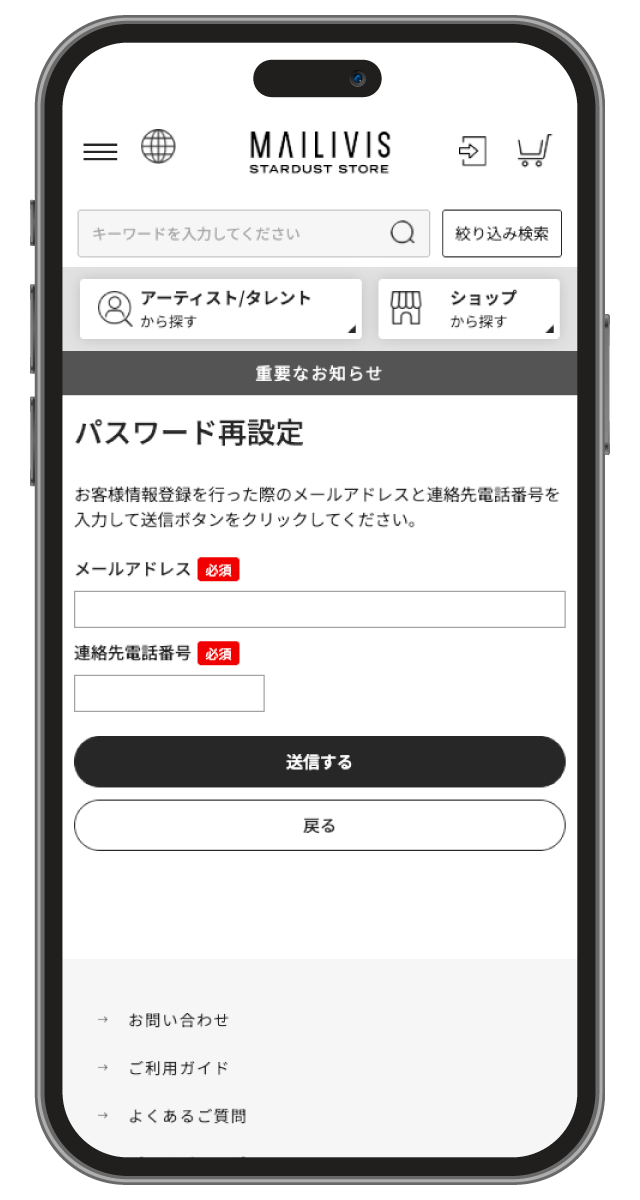Go back with the 戻る button
This screenshot has width=640, height=1200.
coord(319,826)
